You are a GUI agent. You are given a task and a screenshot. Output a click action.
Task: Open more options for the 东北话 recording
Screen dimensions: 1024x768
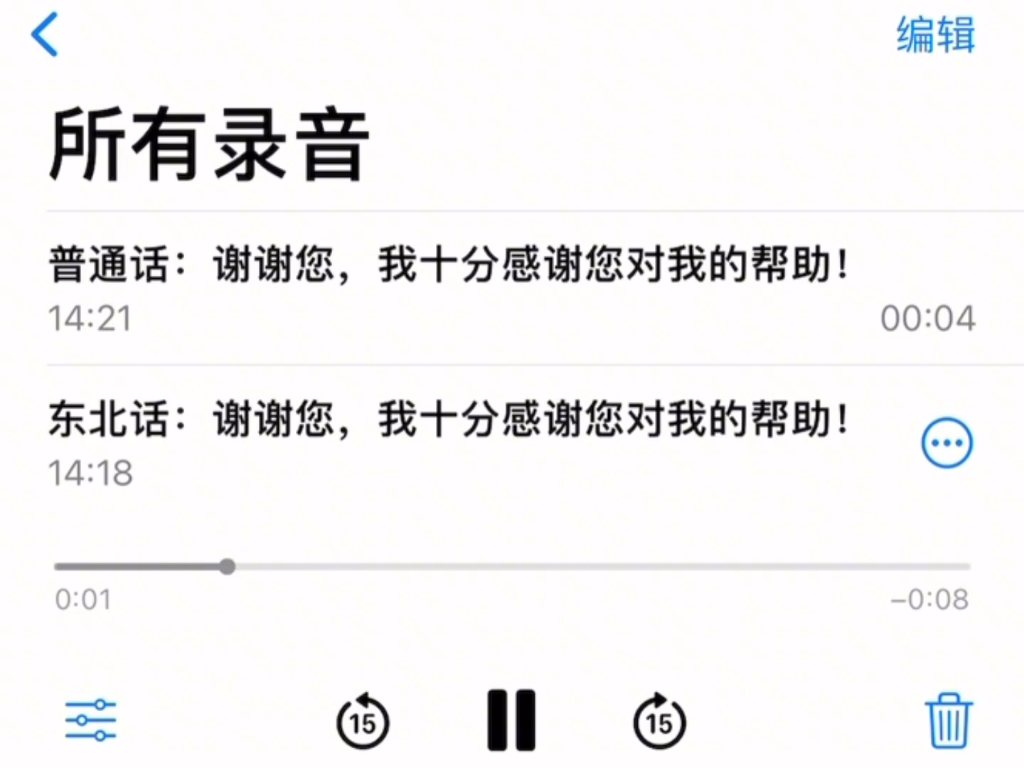[x=946, y=442]
